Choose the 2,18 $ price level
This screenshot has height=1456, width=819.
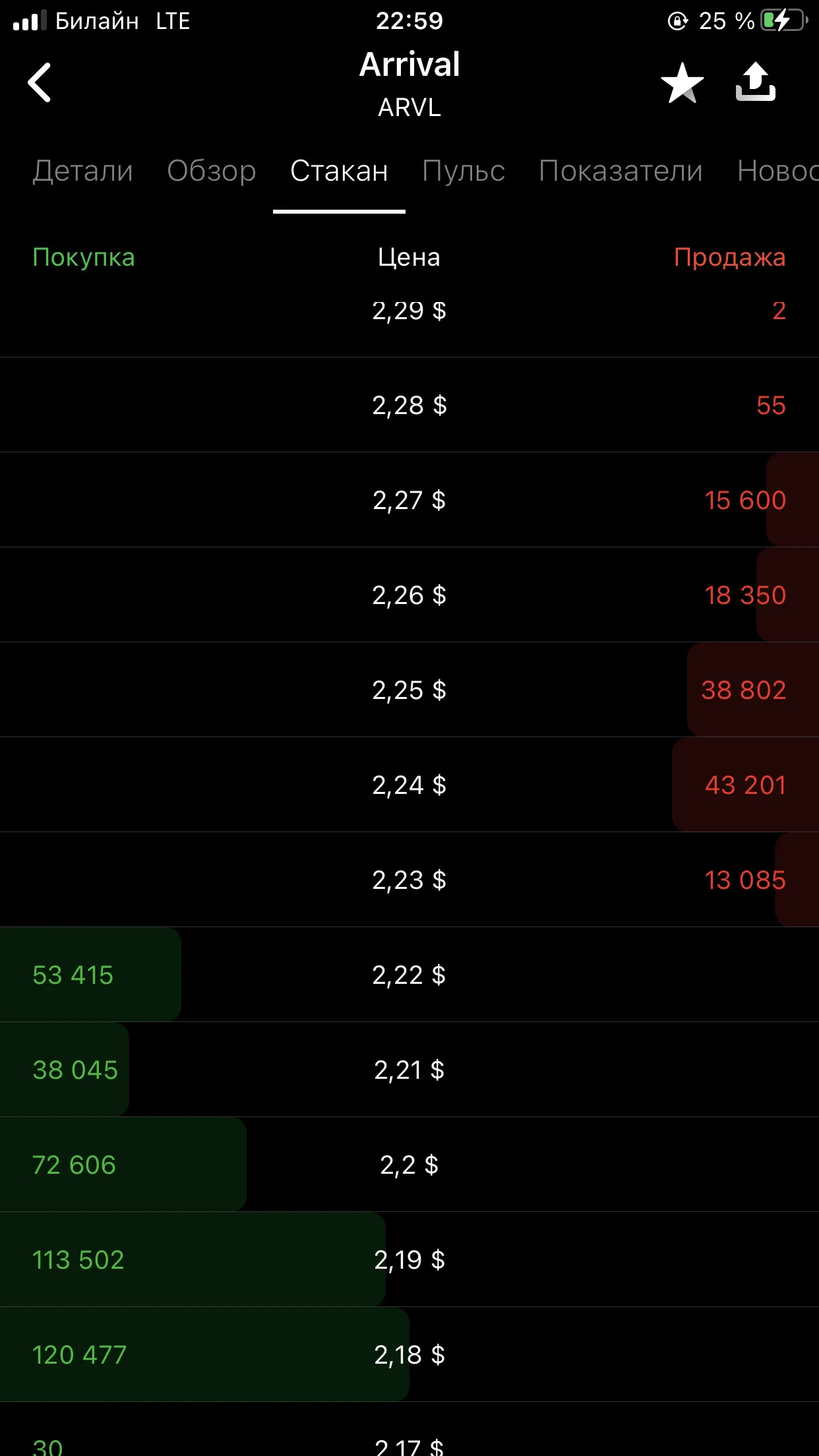point(409,1354)
